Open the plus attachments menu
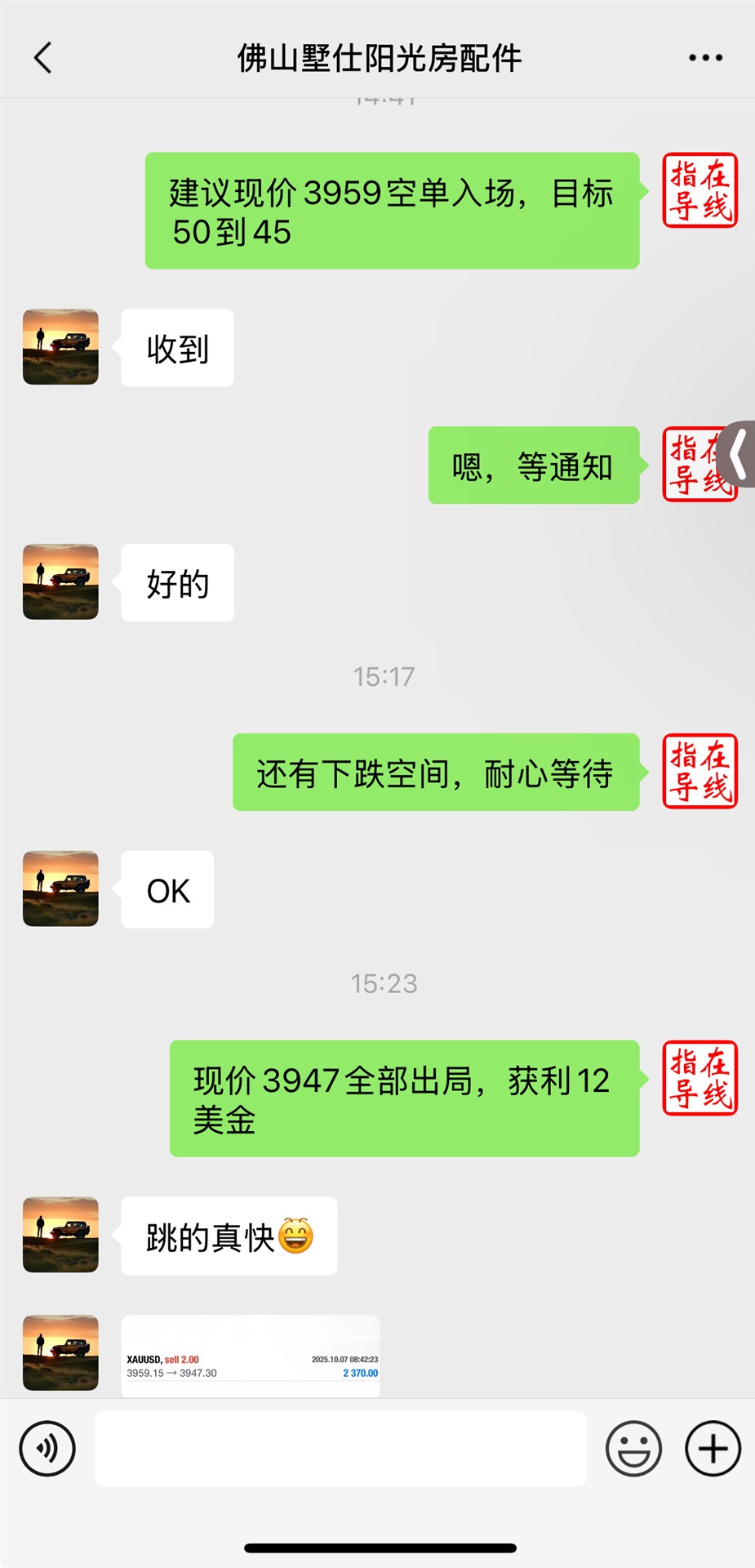Screen dimensions: 755x1568 [x=713, y=1449]
